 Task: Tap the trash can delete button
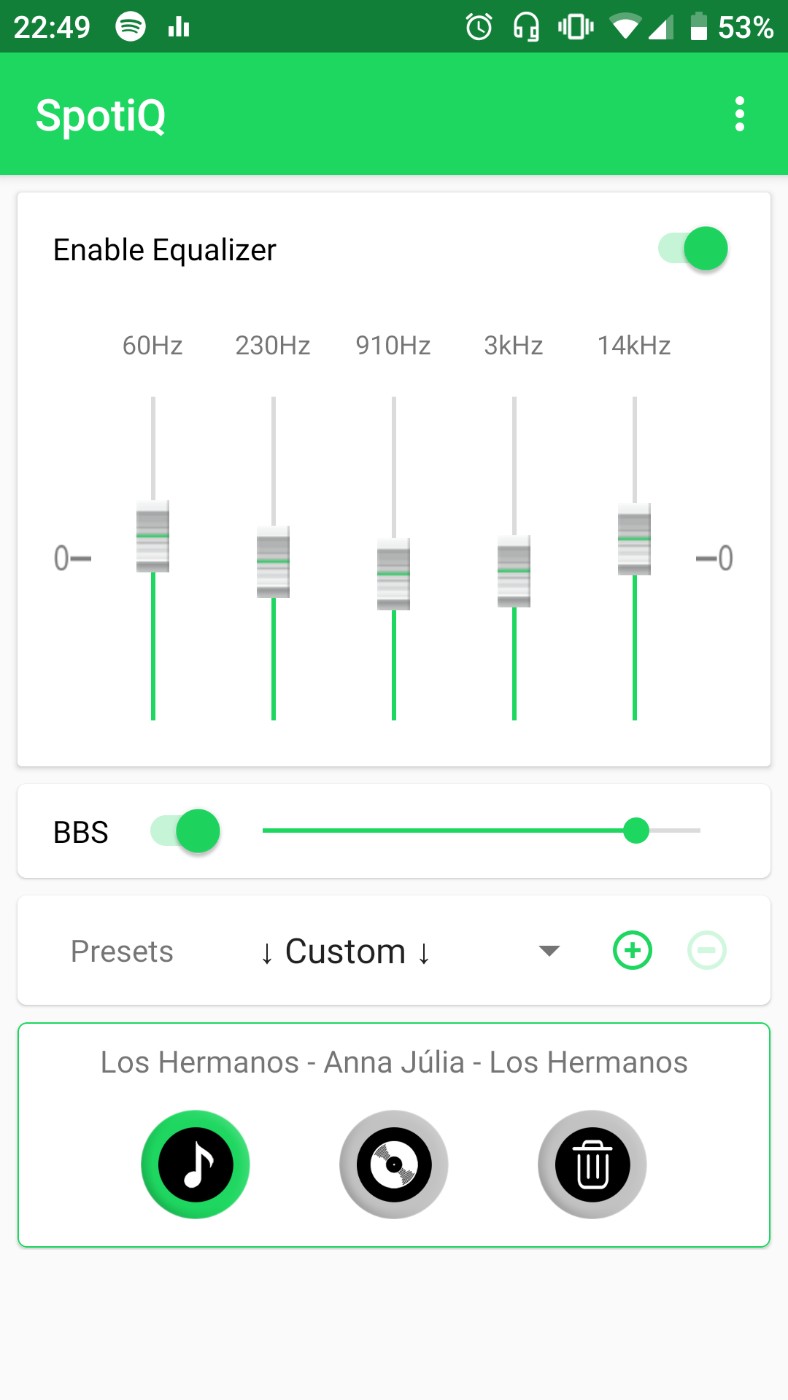593,1164
